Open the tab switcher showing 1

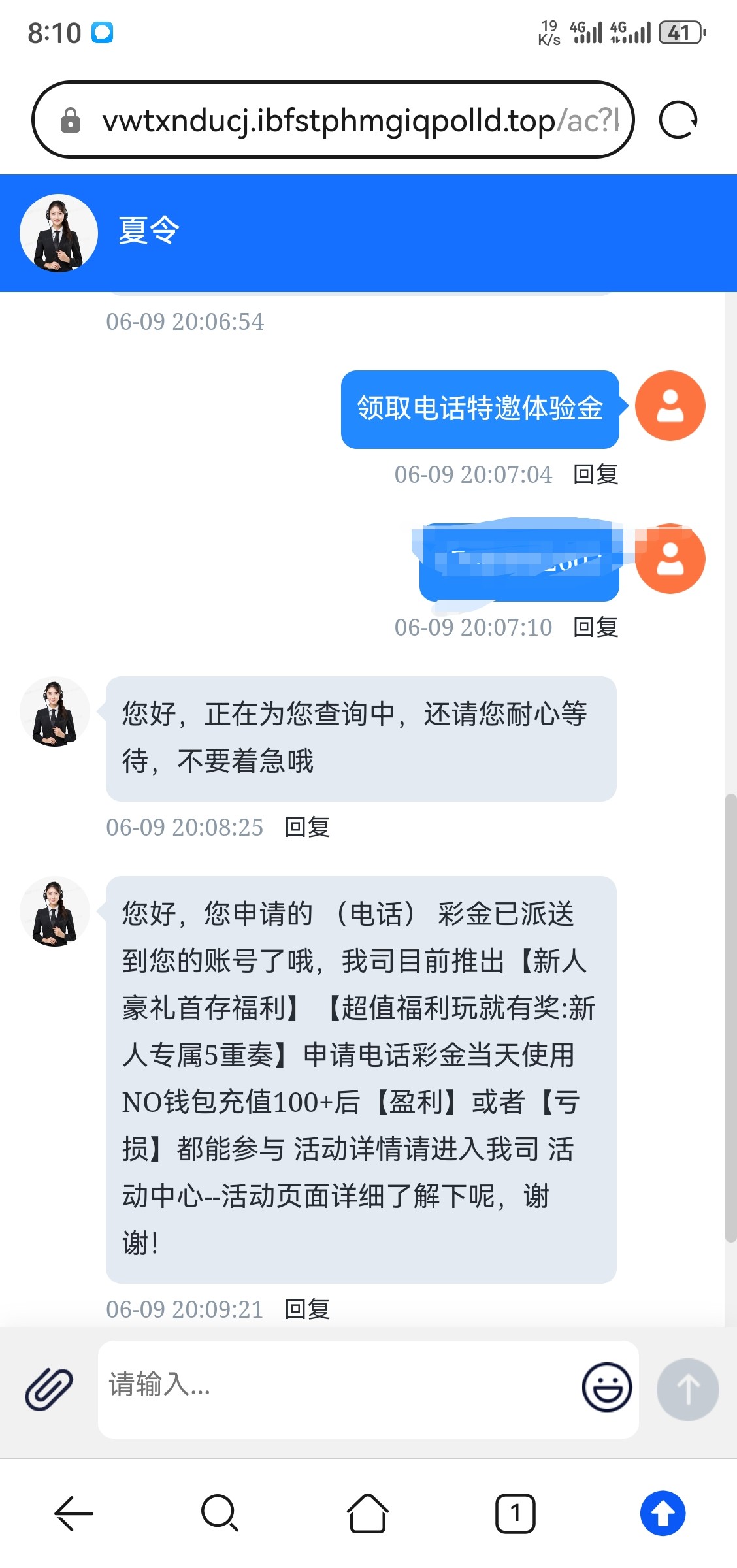[516, 1513]
